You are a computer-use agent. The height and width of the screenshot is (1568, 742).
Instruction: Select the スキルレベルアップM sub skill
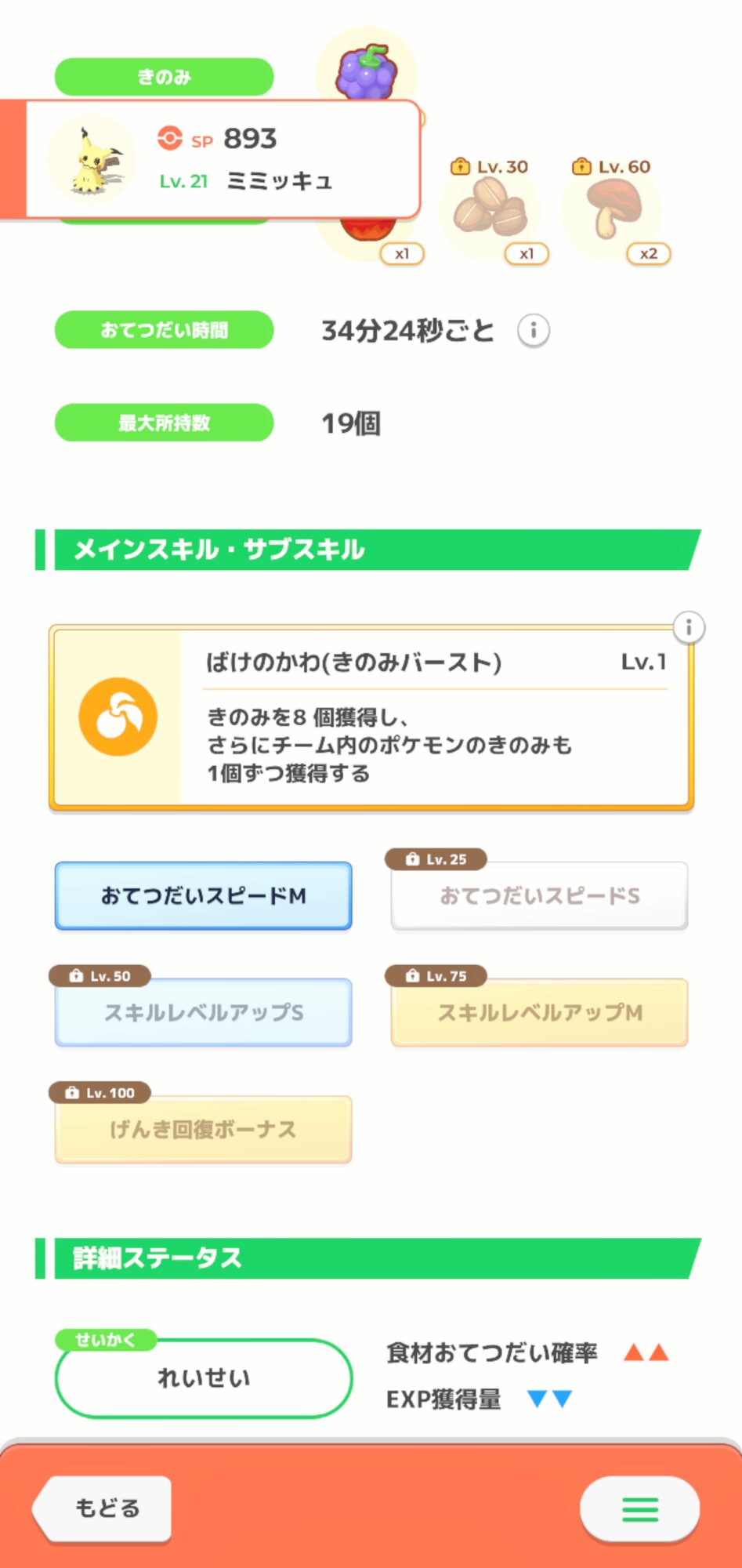tap(539, 1012)
